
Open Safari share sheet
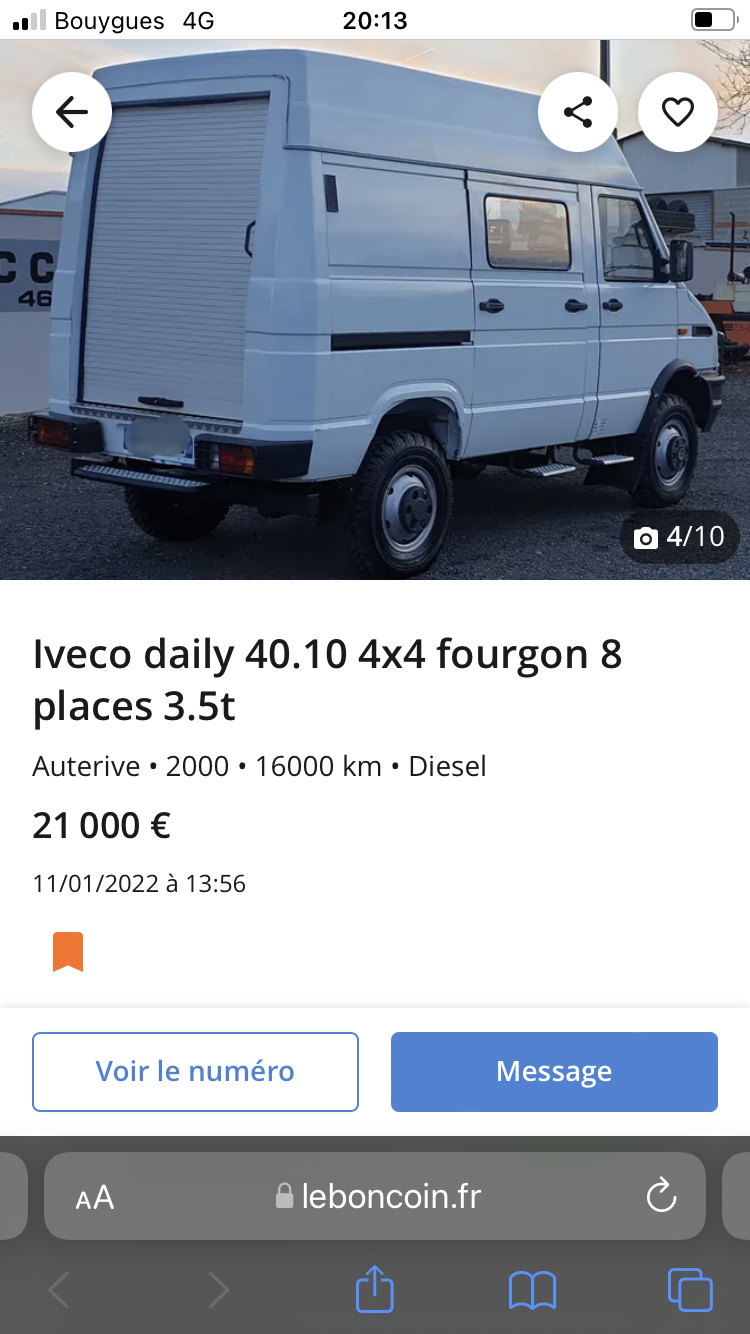375,1289
